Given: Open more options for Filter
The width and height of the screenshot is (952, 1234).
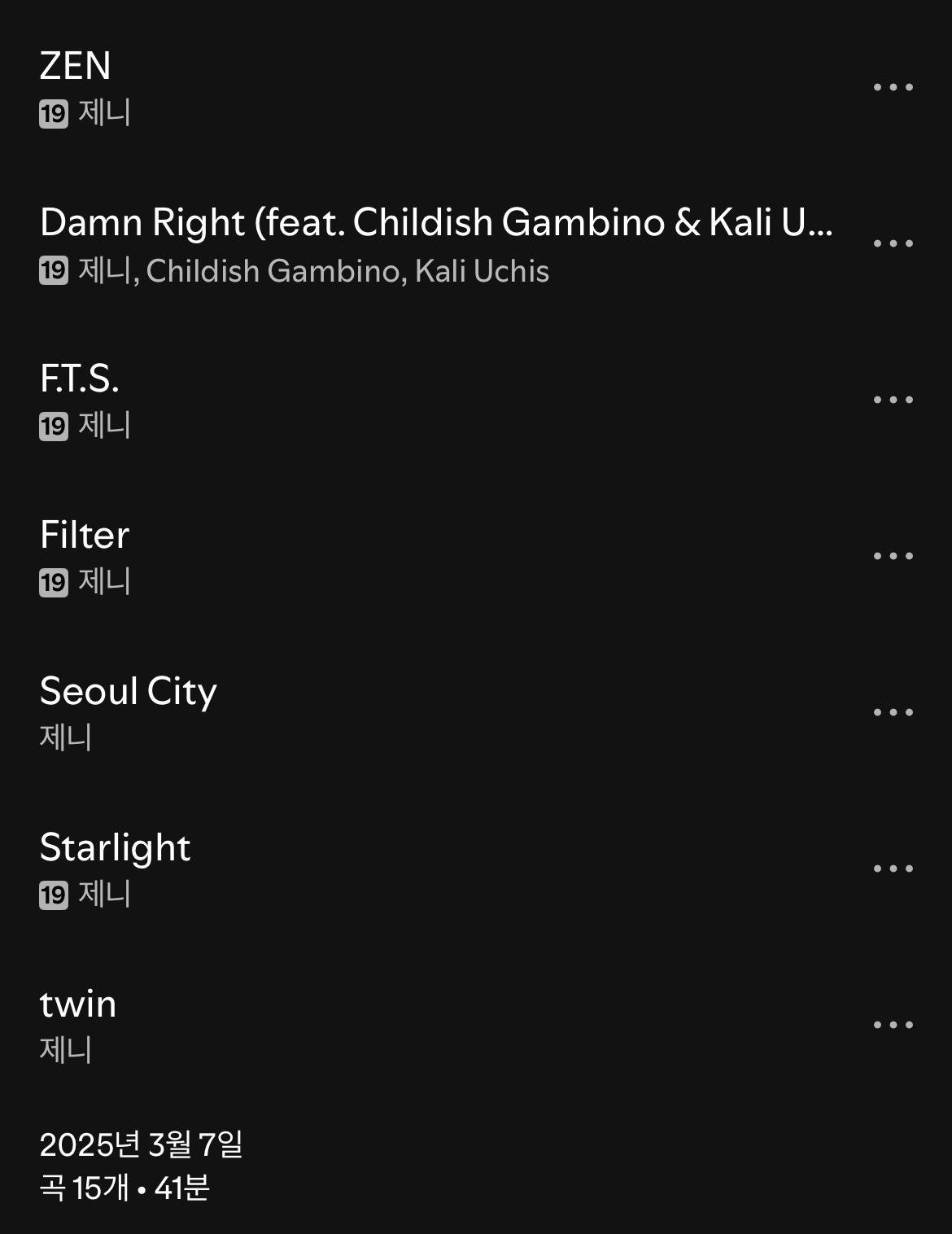Looking at the screenshot, I should (x=893, y=556).
